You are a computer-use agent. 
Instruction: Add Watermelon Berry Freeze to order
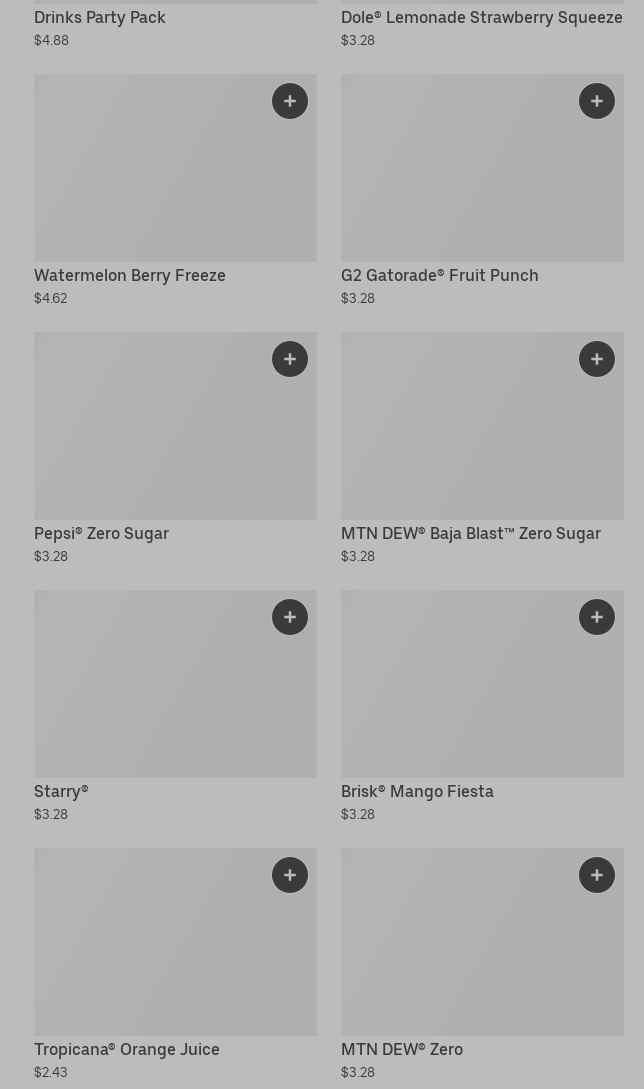coord(290,101)
